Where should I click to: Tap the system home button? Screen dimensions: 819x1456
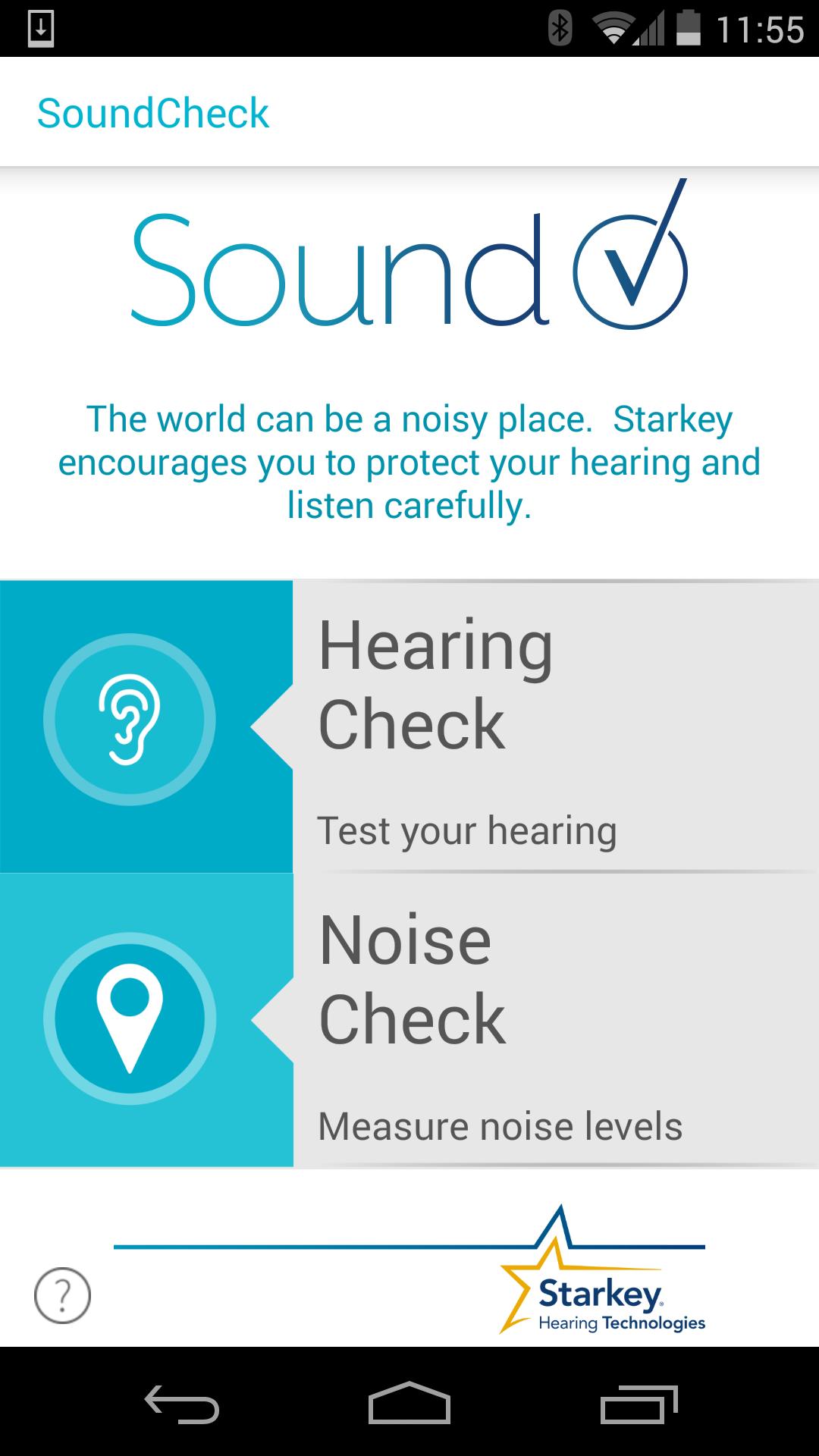409,1403
